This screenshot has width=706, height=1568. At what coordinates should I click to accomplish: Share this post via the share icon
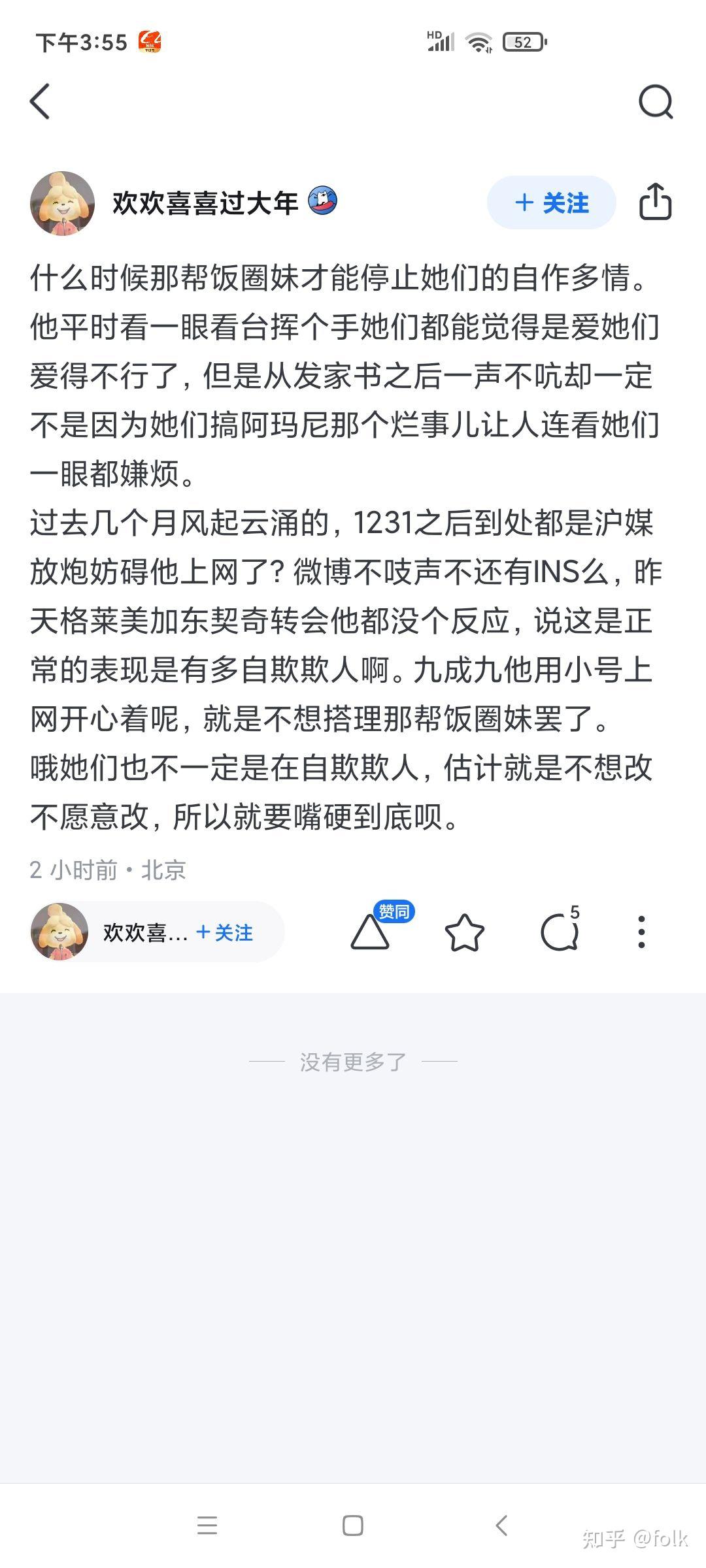coord(655,202)
